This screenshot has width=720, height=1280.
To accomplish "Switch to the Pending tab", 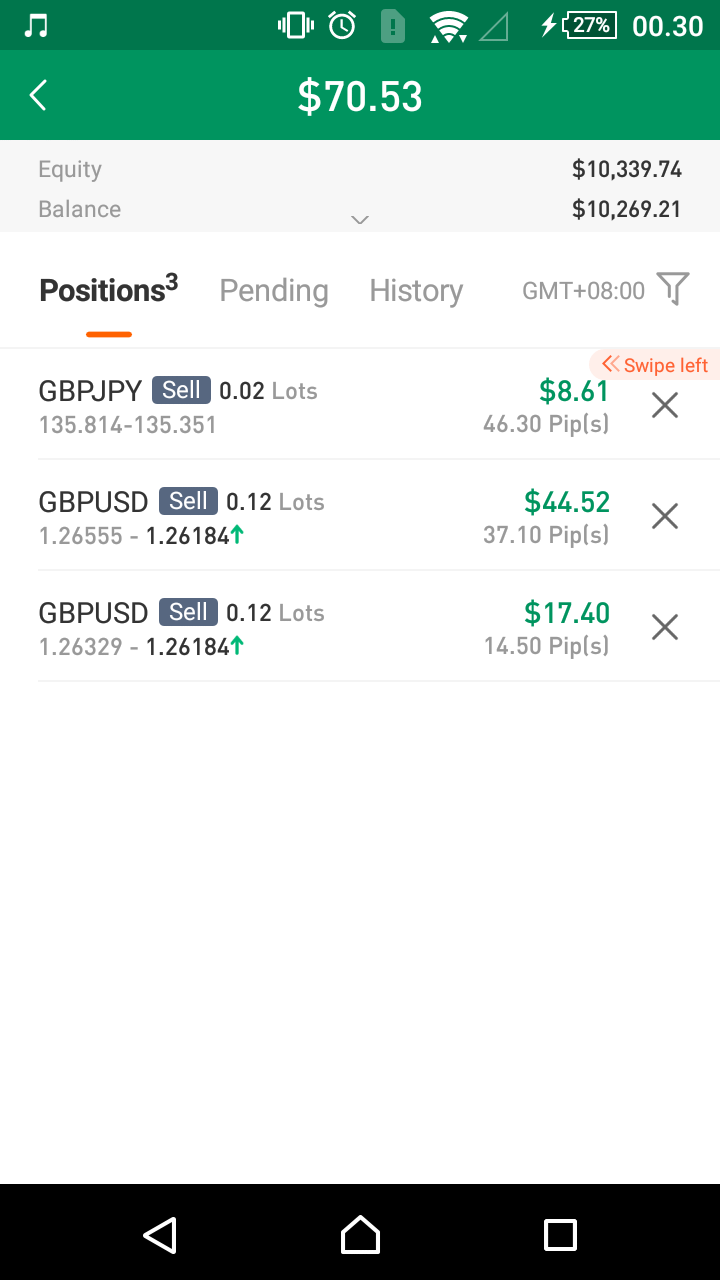I will pos(274,291).
